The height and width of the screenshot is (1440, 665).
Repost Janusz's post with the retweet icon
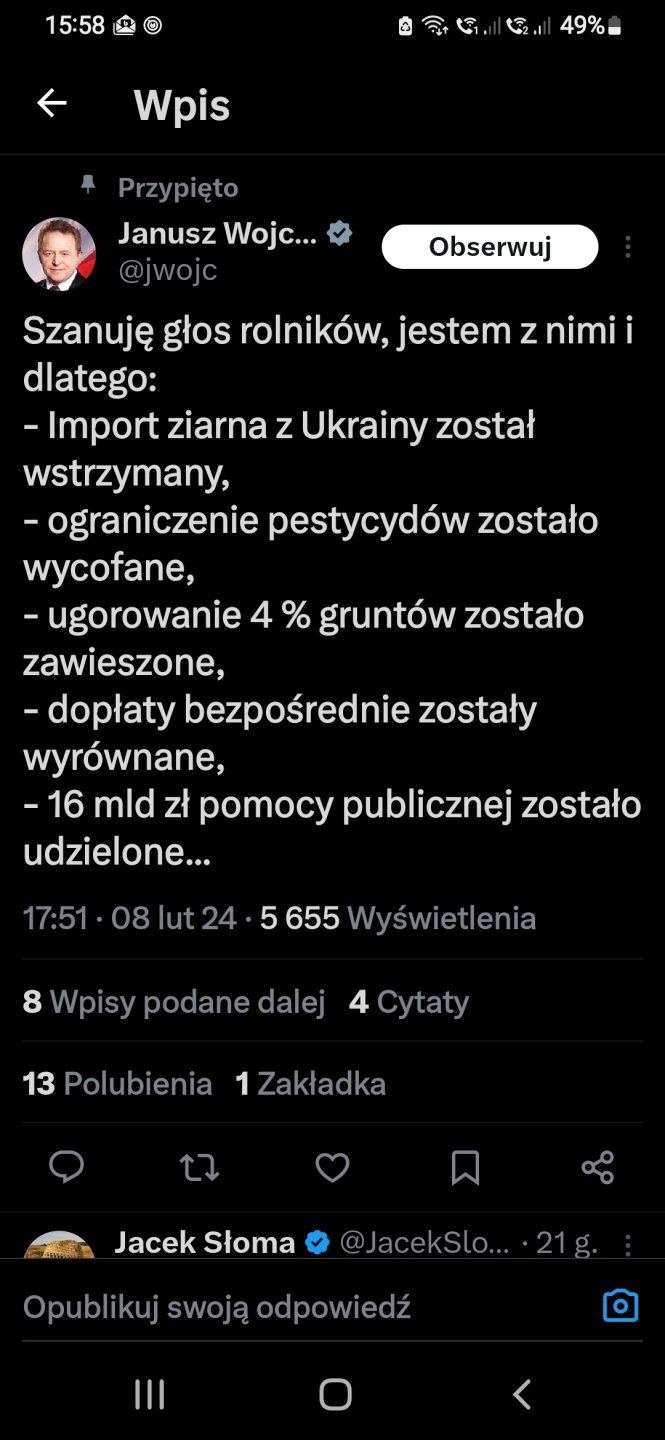point(199,1167)
